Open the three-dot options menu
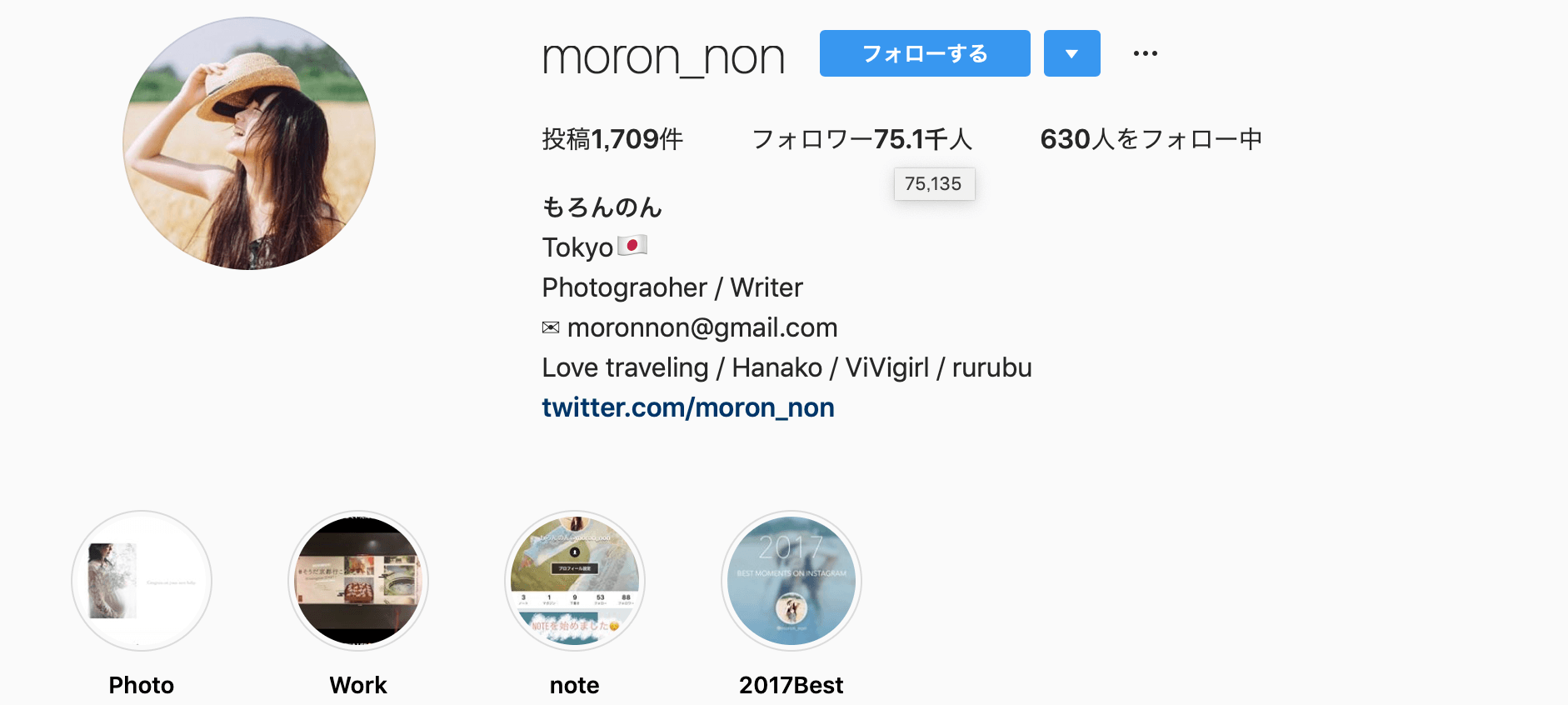This screenshot has height=705, width=1568. 1145,53
